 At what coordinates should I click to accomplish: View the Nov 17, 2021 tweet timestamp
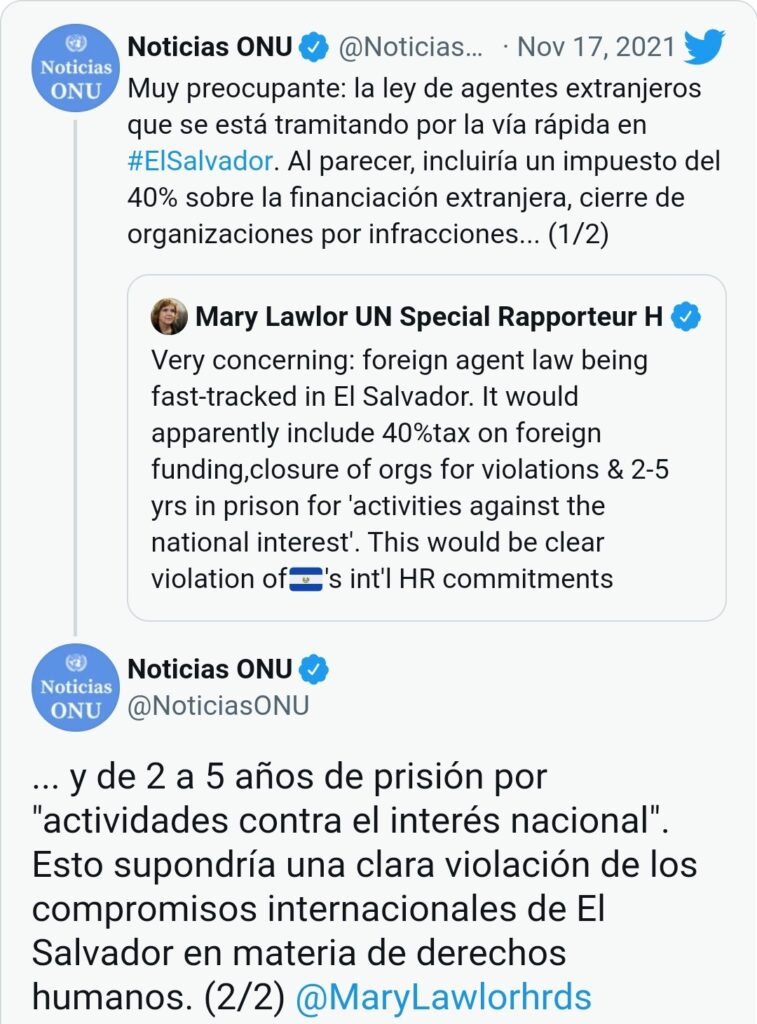click(x=597, y=47)
